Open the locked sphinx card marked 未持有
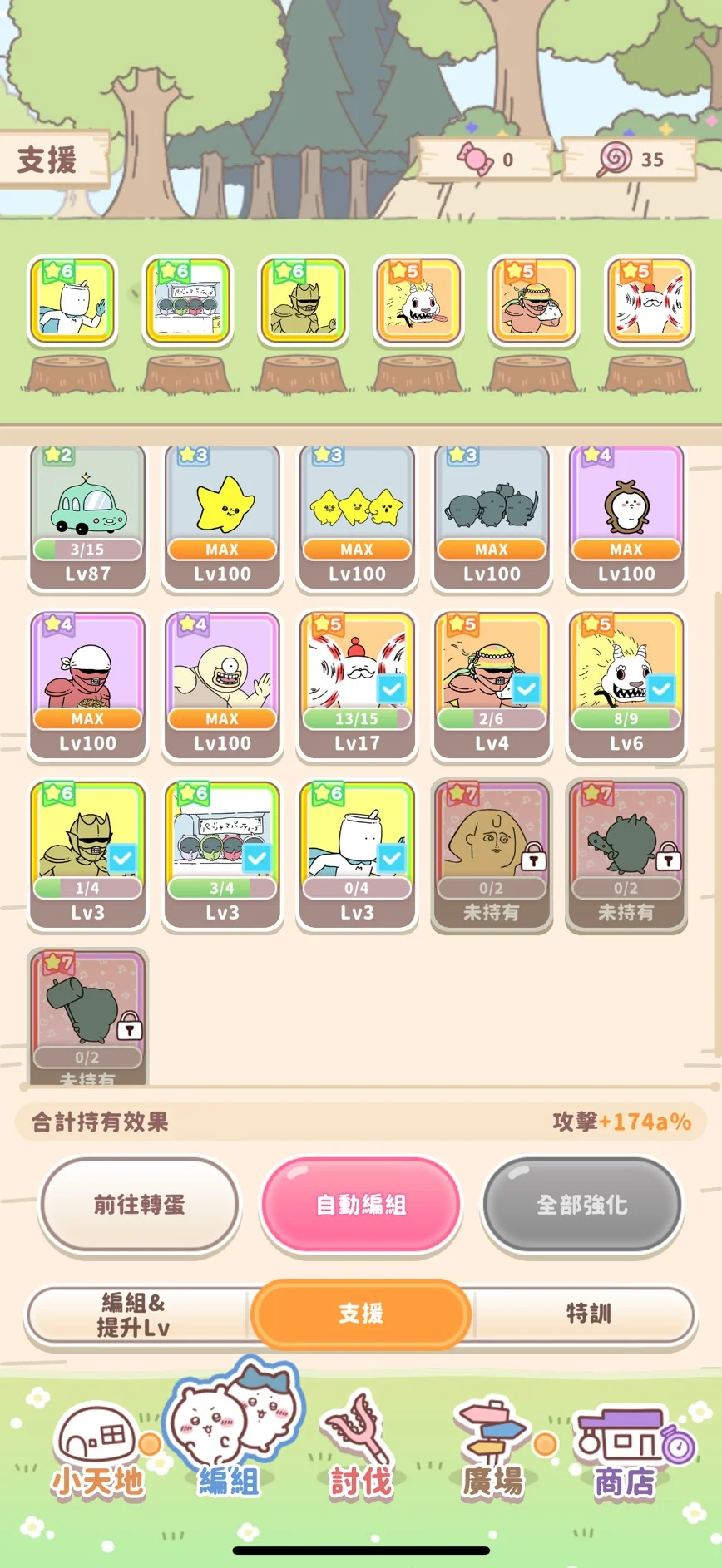This screenshot has width=722, height=1568. coord(492,855)
